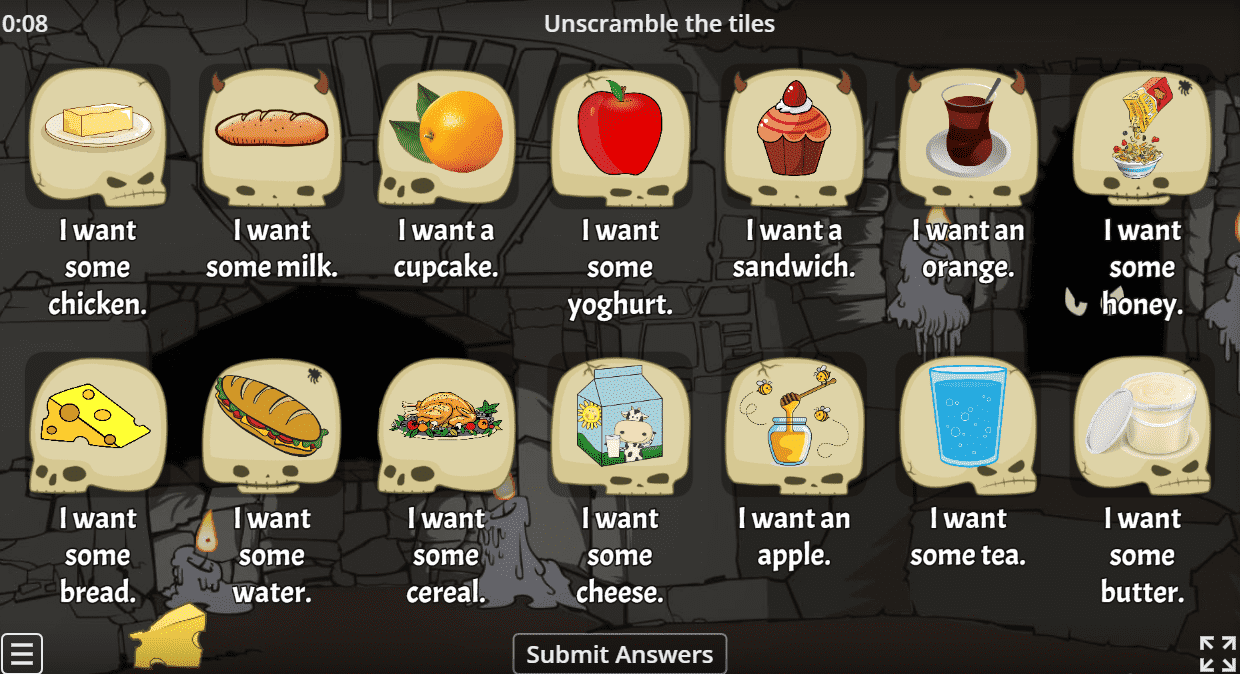Tap the tea tile labeled orange
This screenshot has height=674, width=1240.
coord(968,135)
